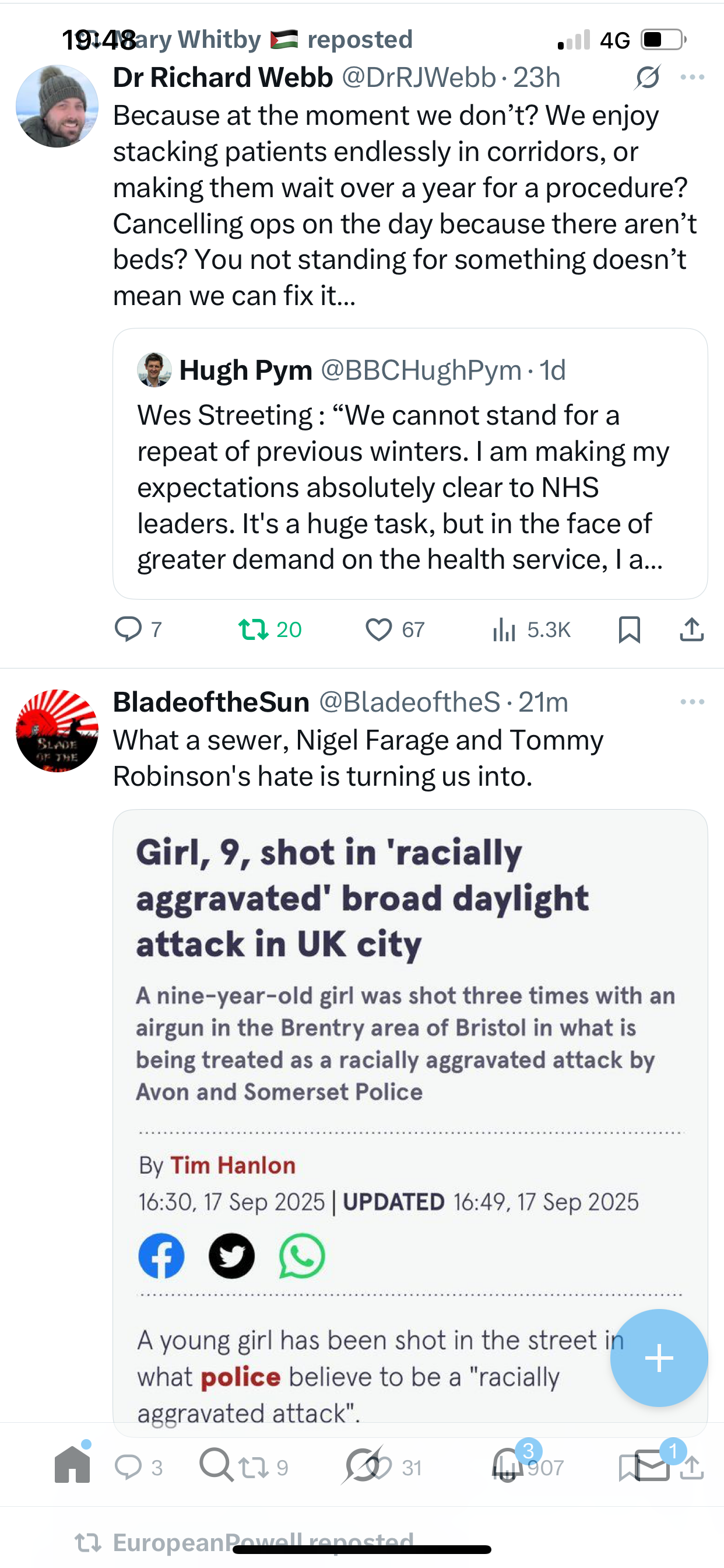View analytics for Dr Richard Webb's post
The width and height of the screenshot is (724, 1568).
[505, 629]
